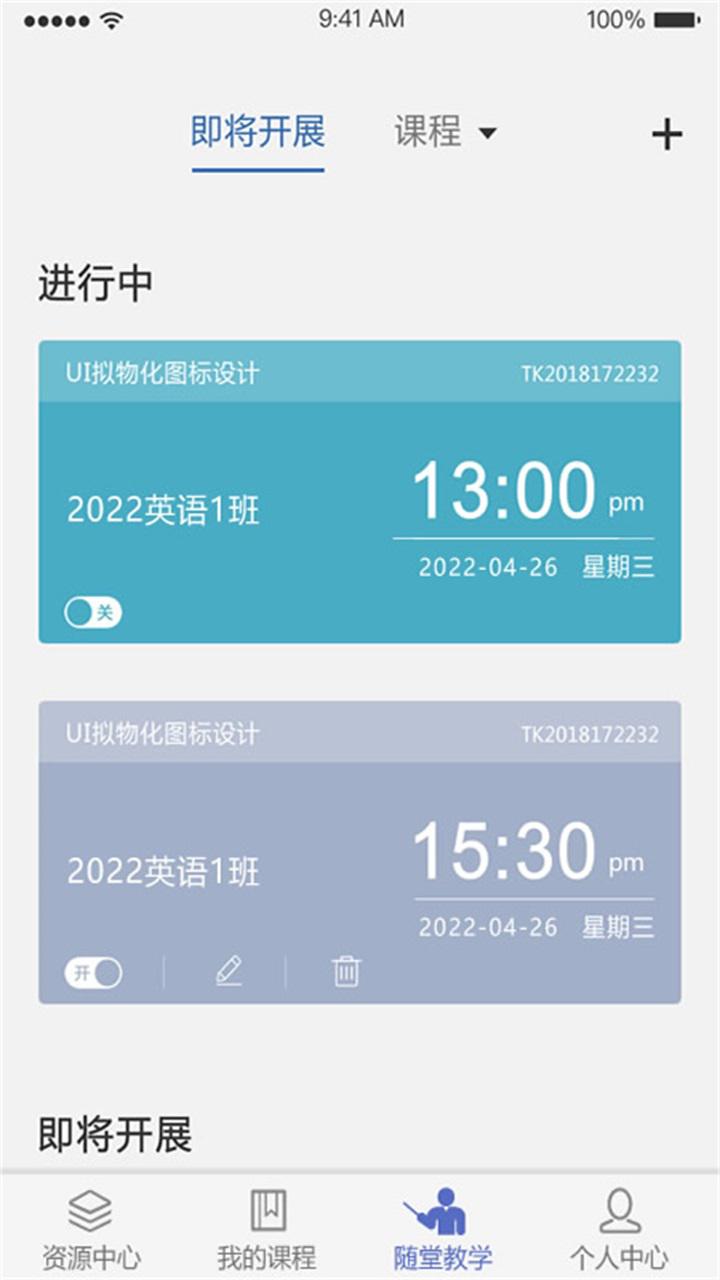Toggle the 关 switch on 13:00 card

pyautogui.click(x=93, y=613)
